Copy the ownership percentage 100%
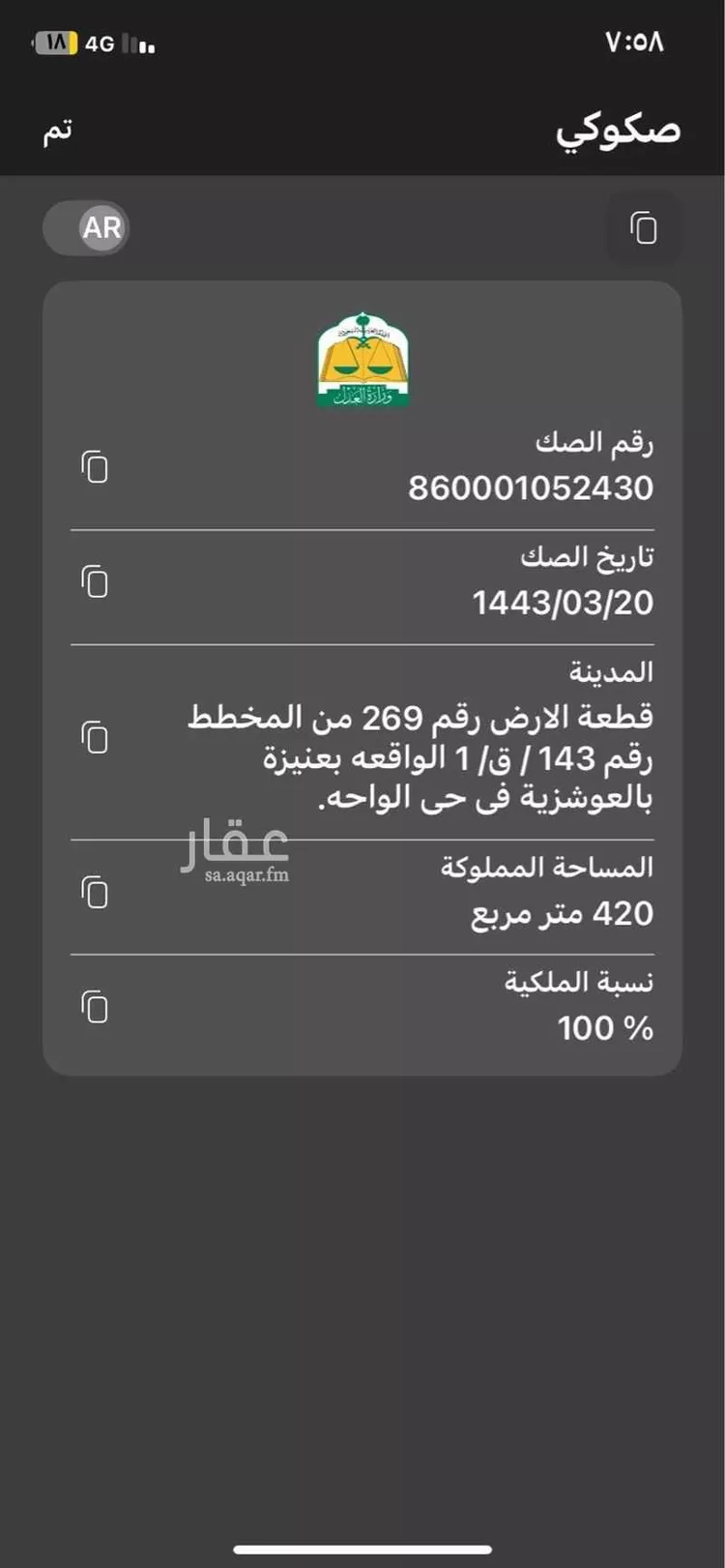Viewport: 725px width, 1568px height. (96, 1006)
